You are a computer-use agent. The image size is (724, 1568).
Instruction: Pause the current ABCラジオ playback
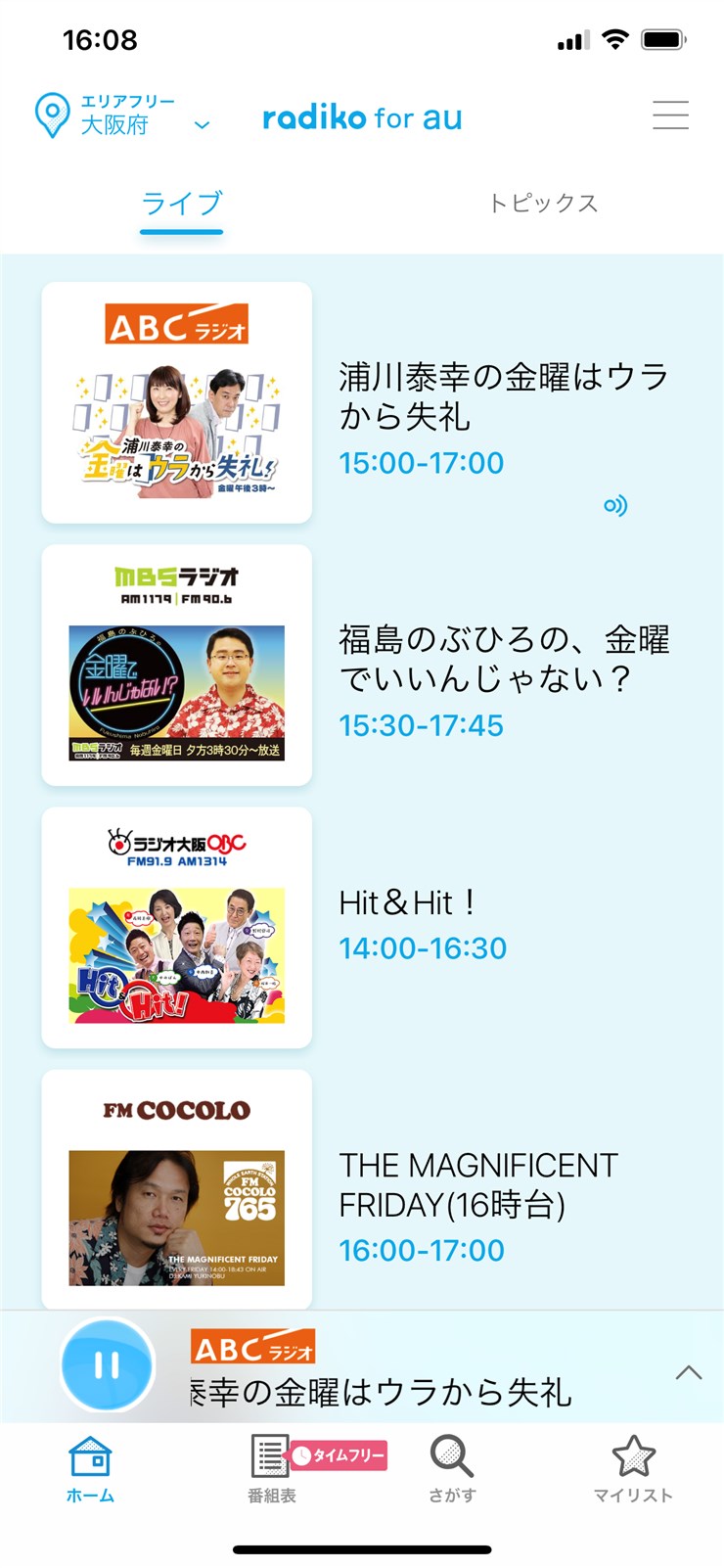click(x=108, y=1365)
